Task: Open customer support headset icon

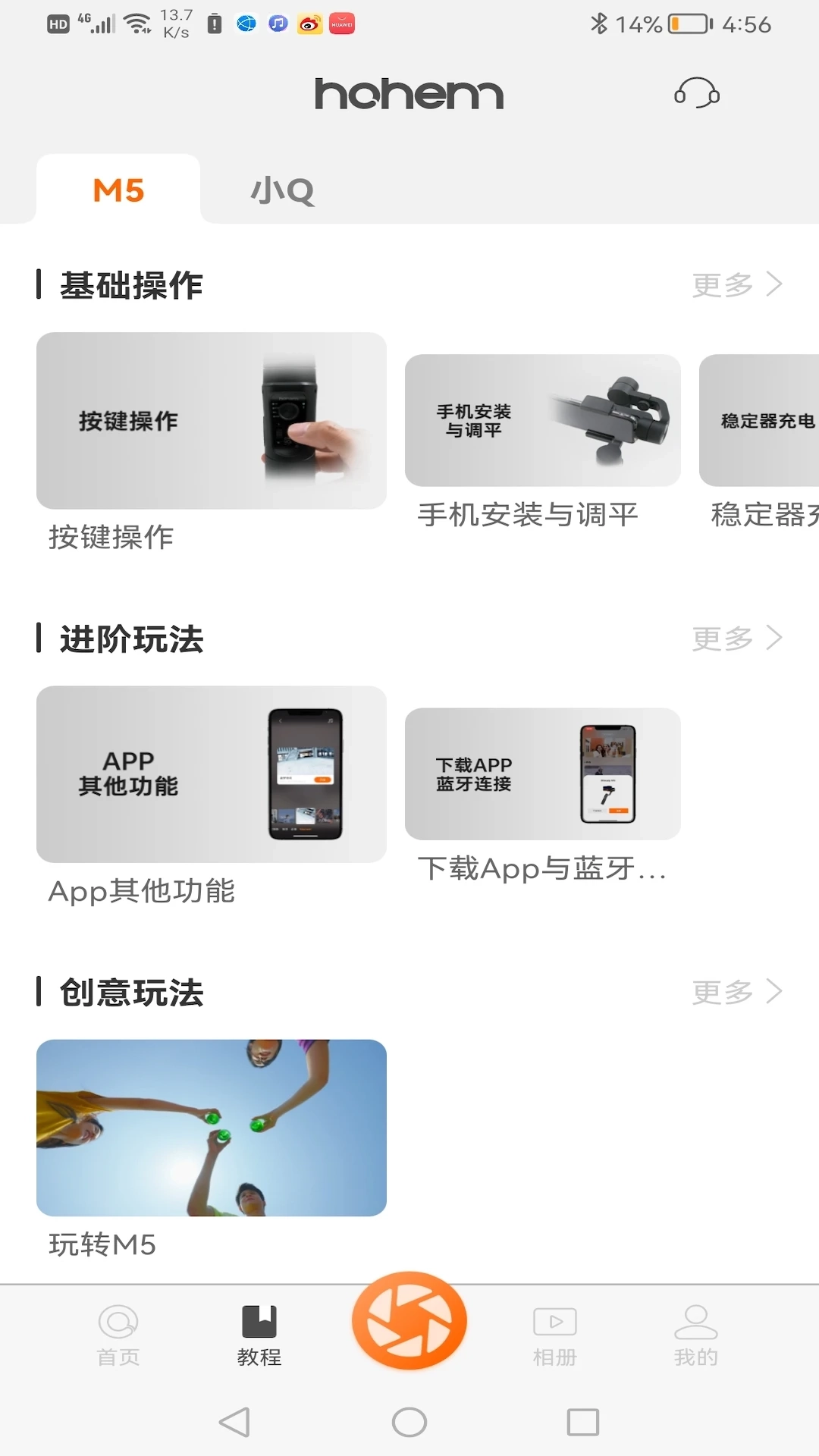Action: pyautogui.click(x=696, y=93)
